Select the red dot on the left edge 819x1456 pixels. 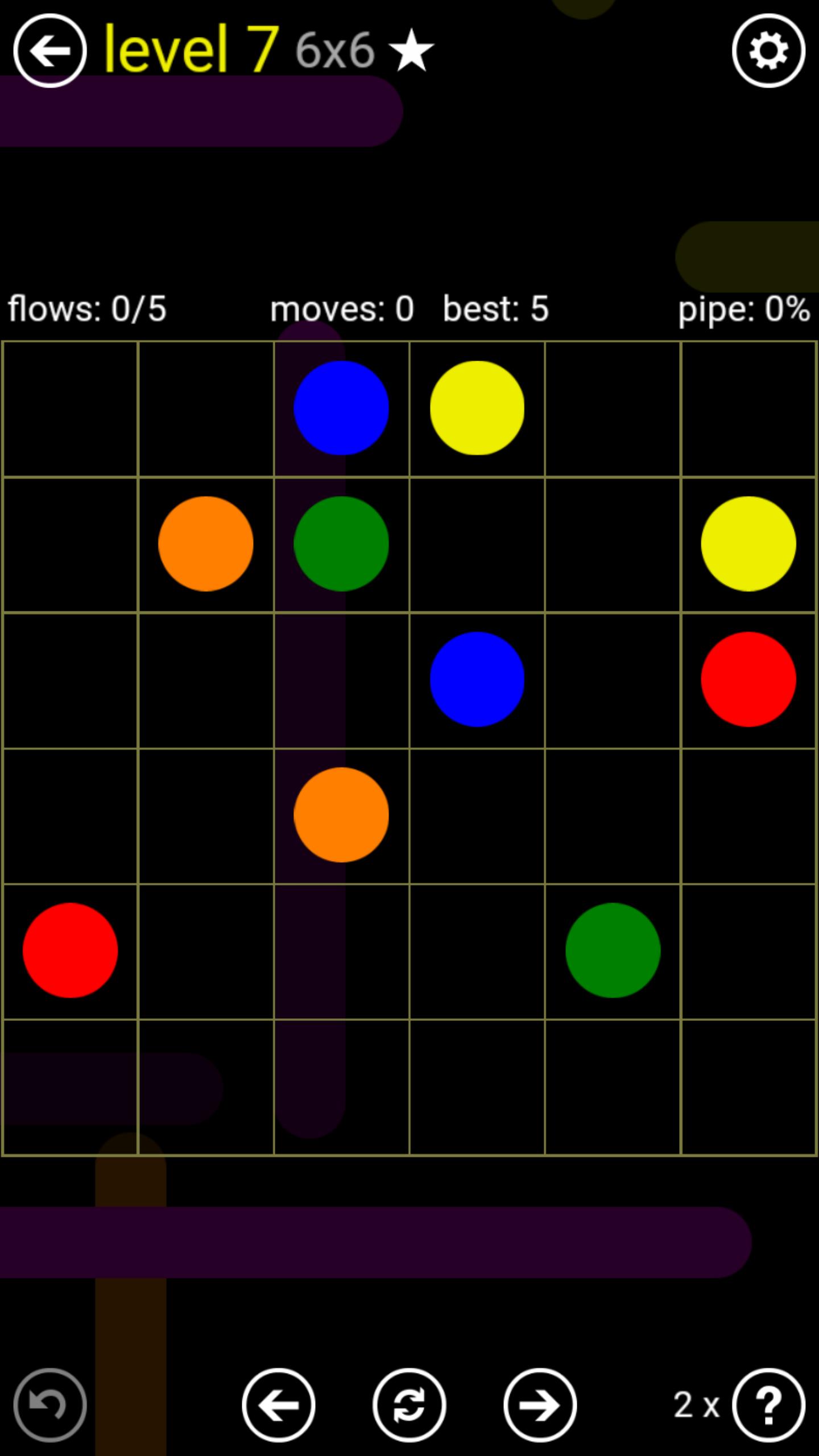click(x=70, y=950)
